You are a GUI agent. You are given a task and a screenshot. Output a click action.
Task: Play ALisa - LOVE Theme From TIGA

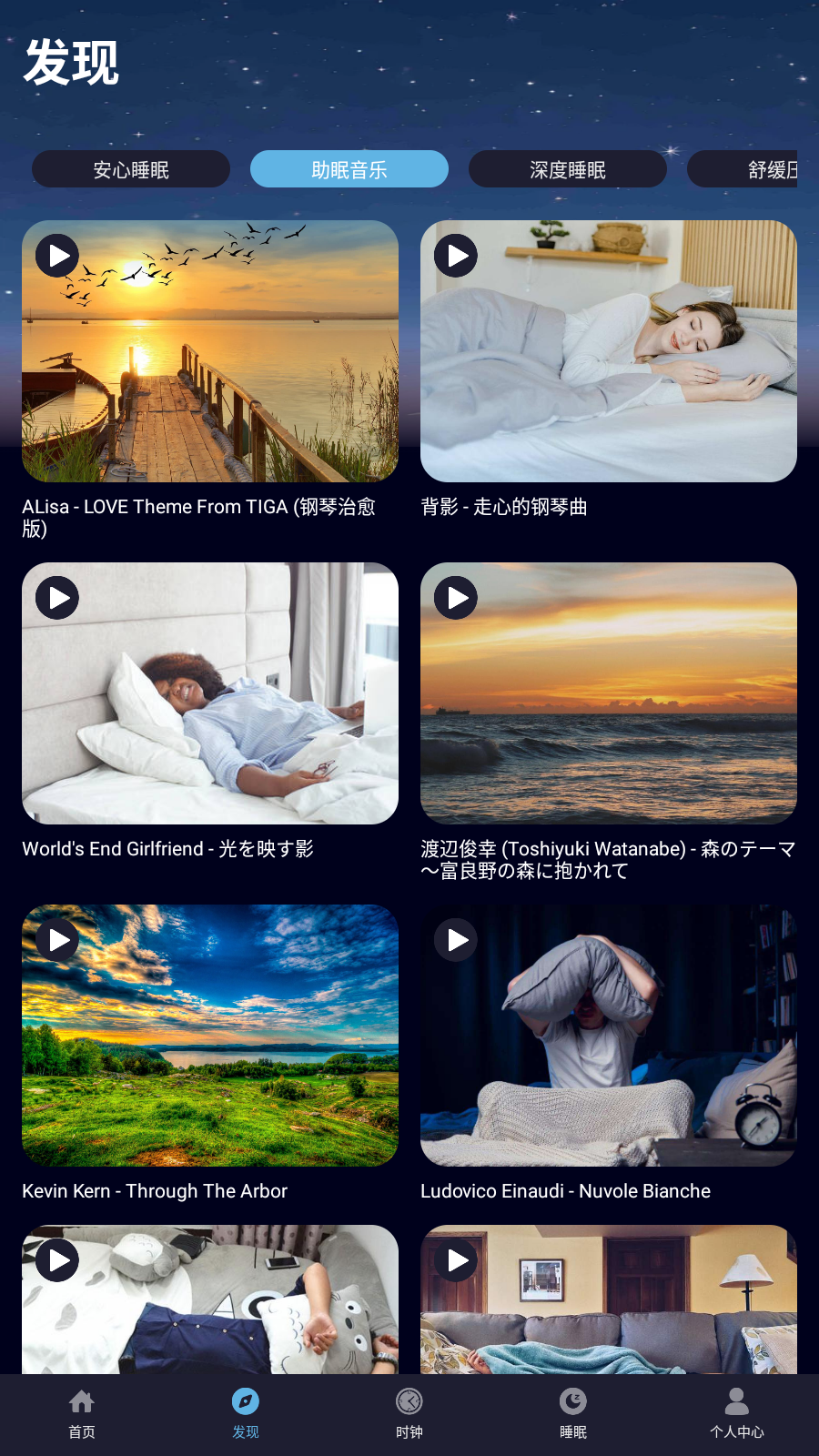(57, 256)
